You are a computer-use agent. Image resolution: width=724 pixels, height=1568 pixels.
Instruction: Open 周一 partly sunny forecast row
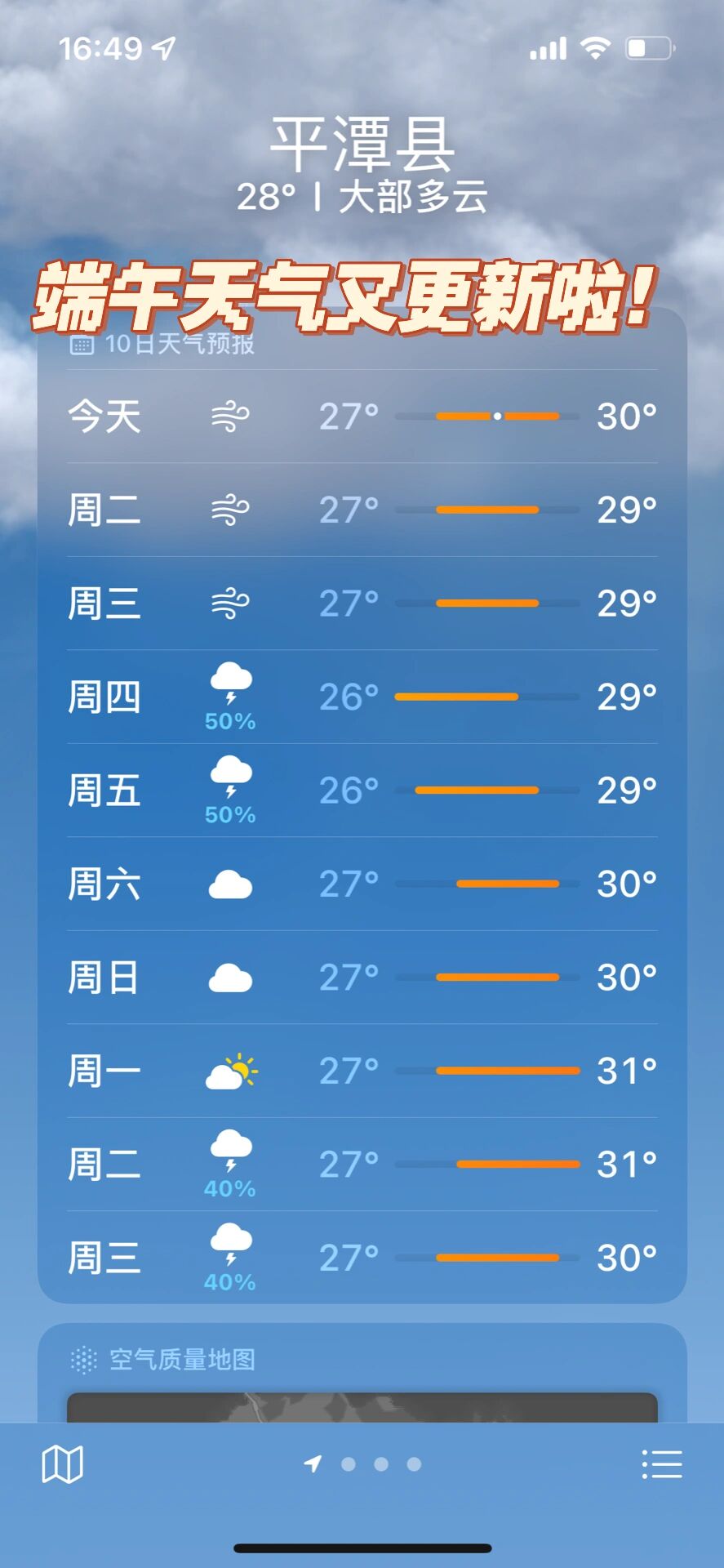click(x=362, y=1071)
